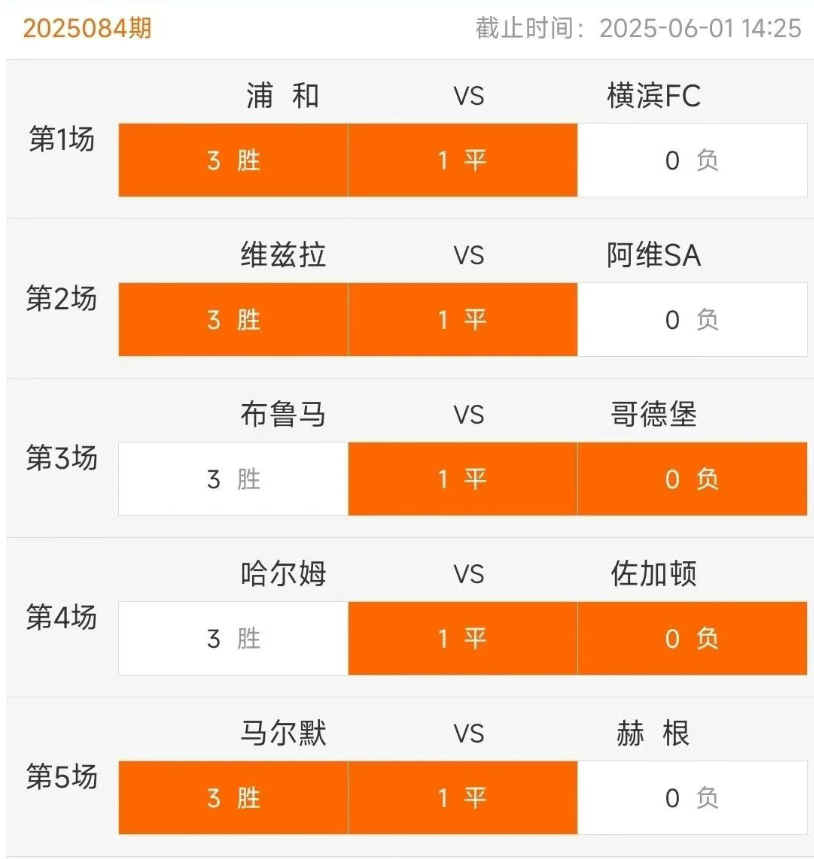The height and width of the screenshot is (859, 814).
Task: Toggle 1 平 for 哈尔姆 vs 佐加顿
Action: (x=462, y=638)
